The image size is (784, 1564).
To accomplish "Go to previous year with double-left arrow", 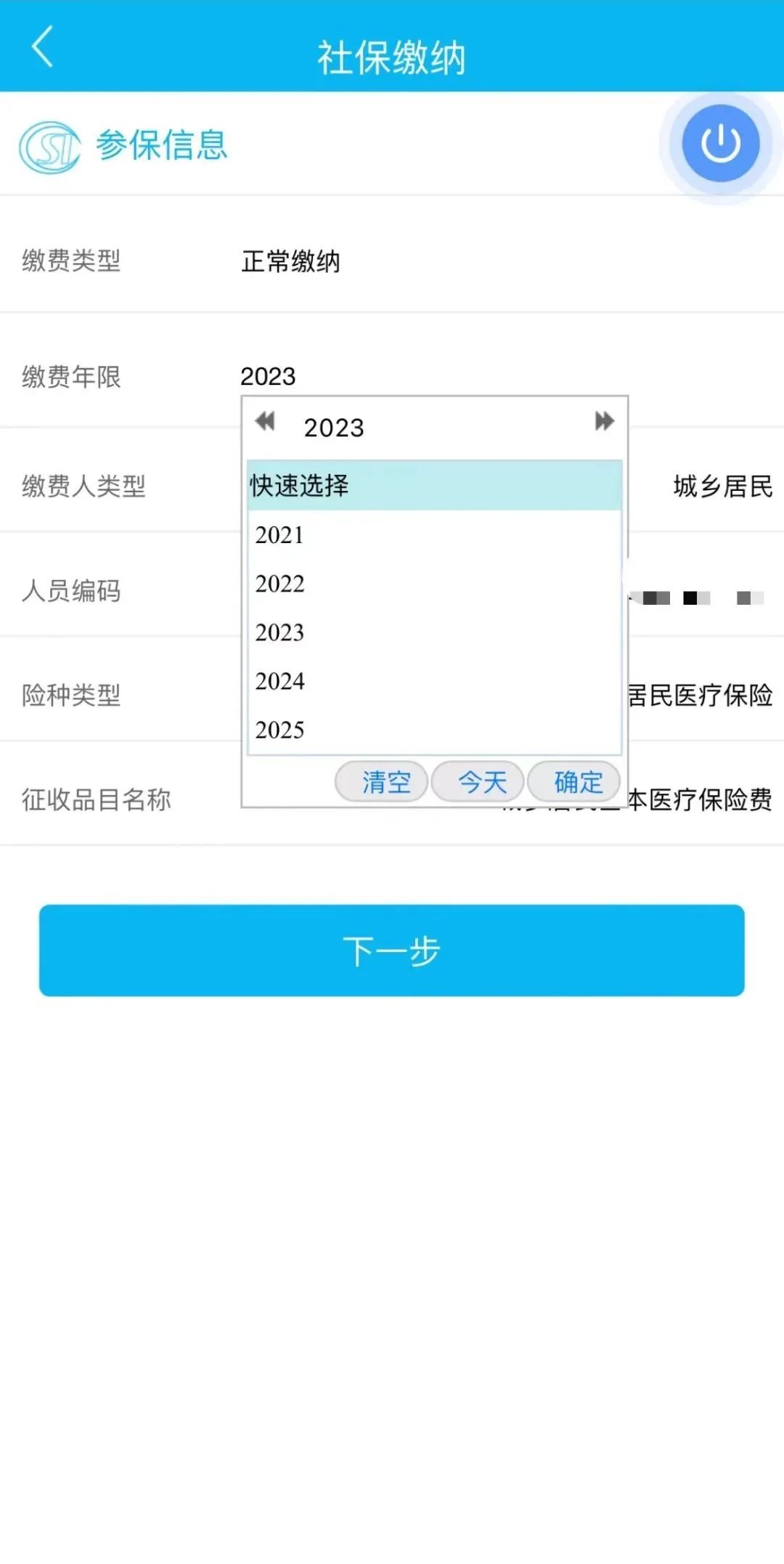I will (x=265, y=421).
